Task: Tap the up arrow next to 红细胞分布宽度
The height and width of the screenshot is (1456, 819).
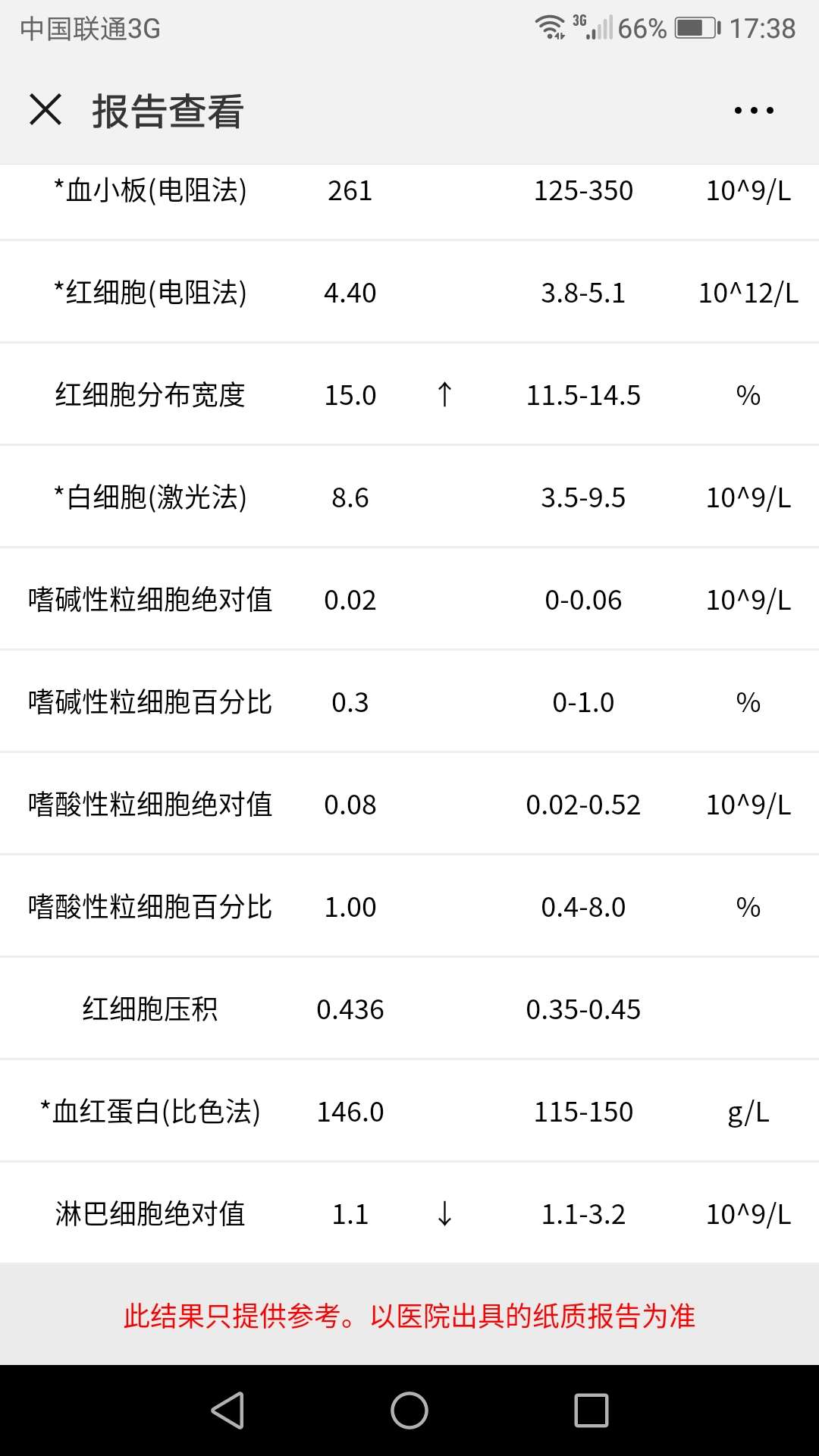Action: pyautogui.click(x=444, y=394)
